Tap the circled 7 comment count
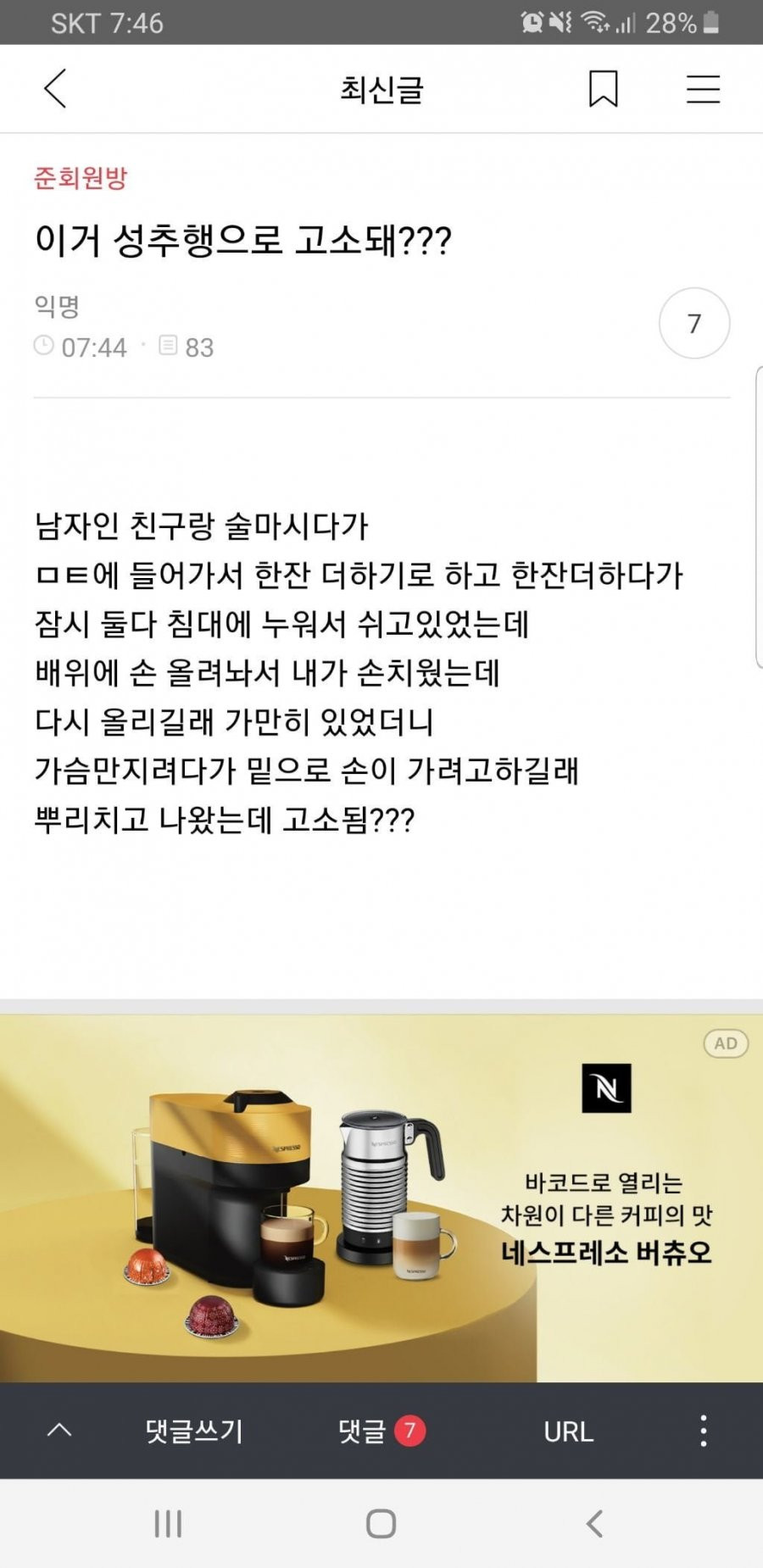Screen dimensions: 763x1568 [693, 323]
